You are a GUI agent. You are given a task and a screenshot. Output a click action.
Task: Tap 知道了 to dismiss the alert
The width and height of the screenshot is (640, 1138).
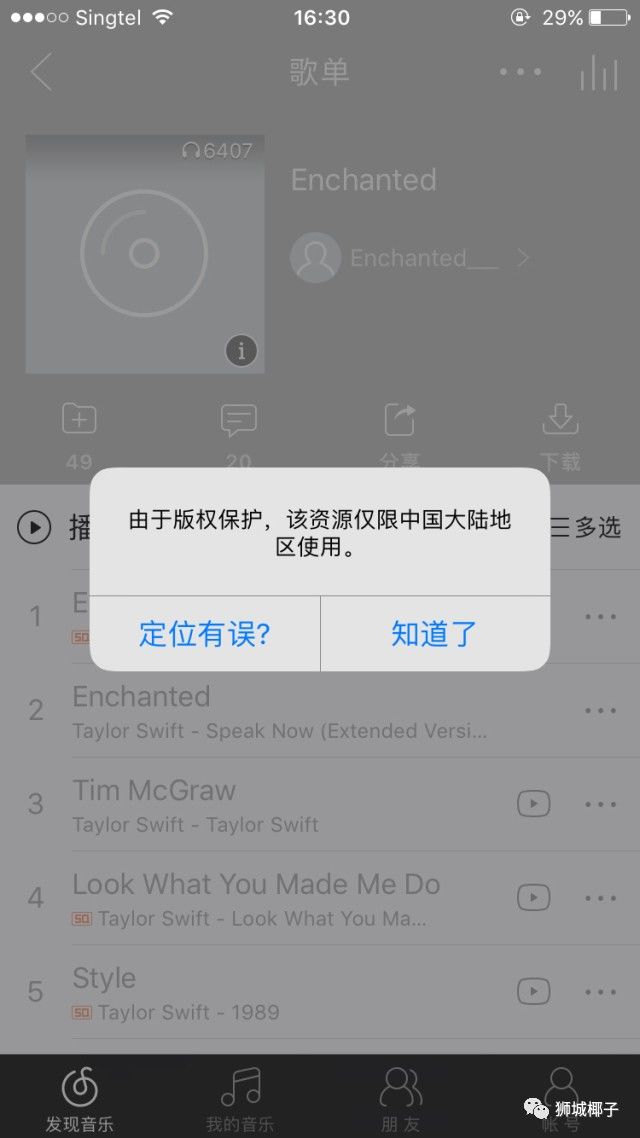tap(434, 634)
